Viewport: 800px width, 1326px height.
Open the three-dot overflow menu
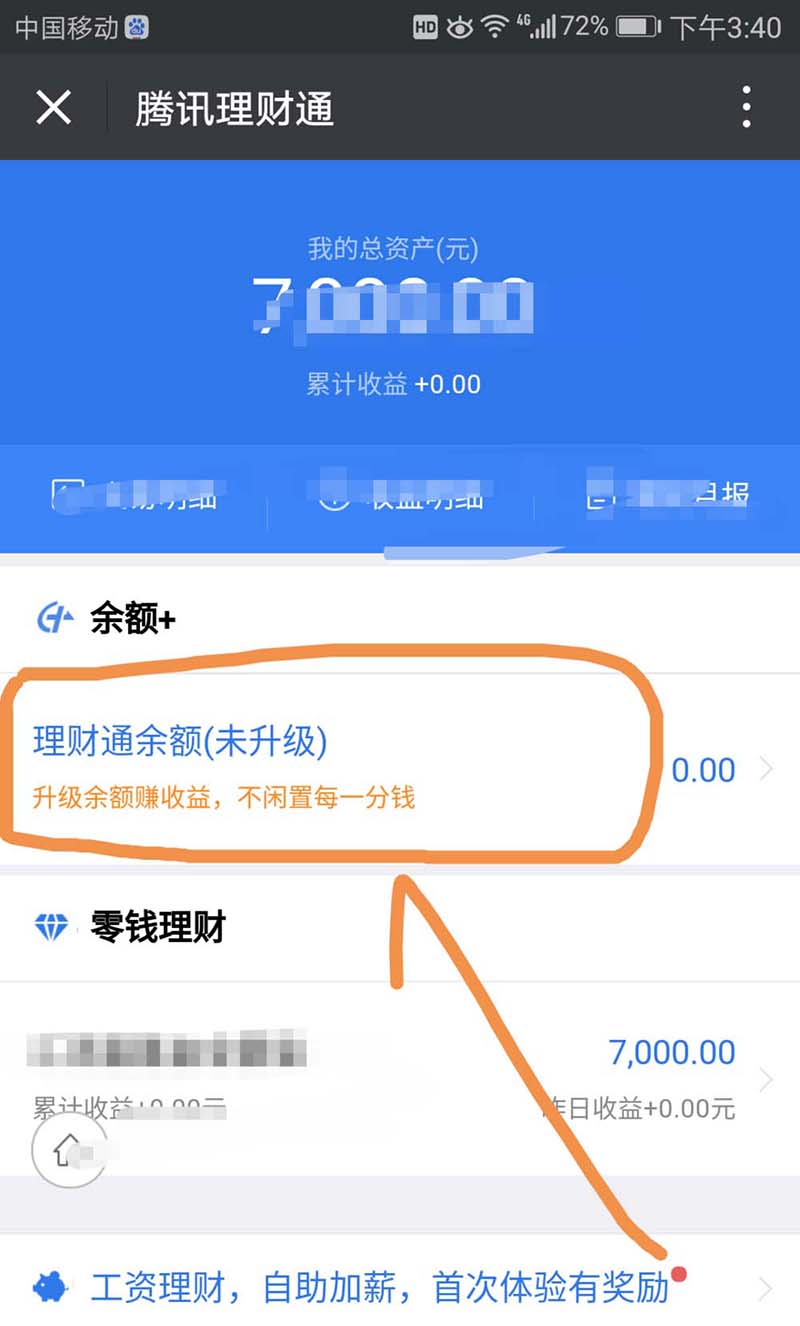tap(746, 107)
